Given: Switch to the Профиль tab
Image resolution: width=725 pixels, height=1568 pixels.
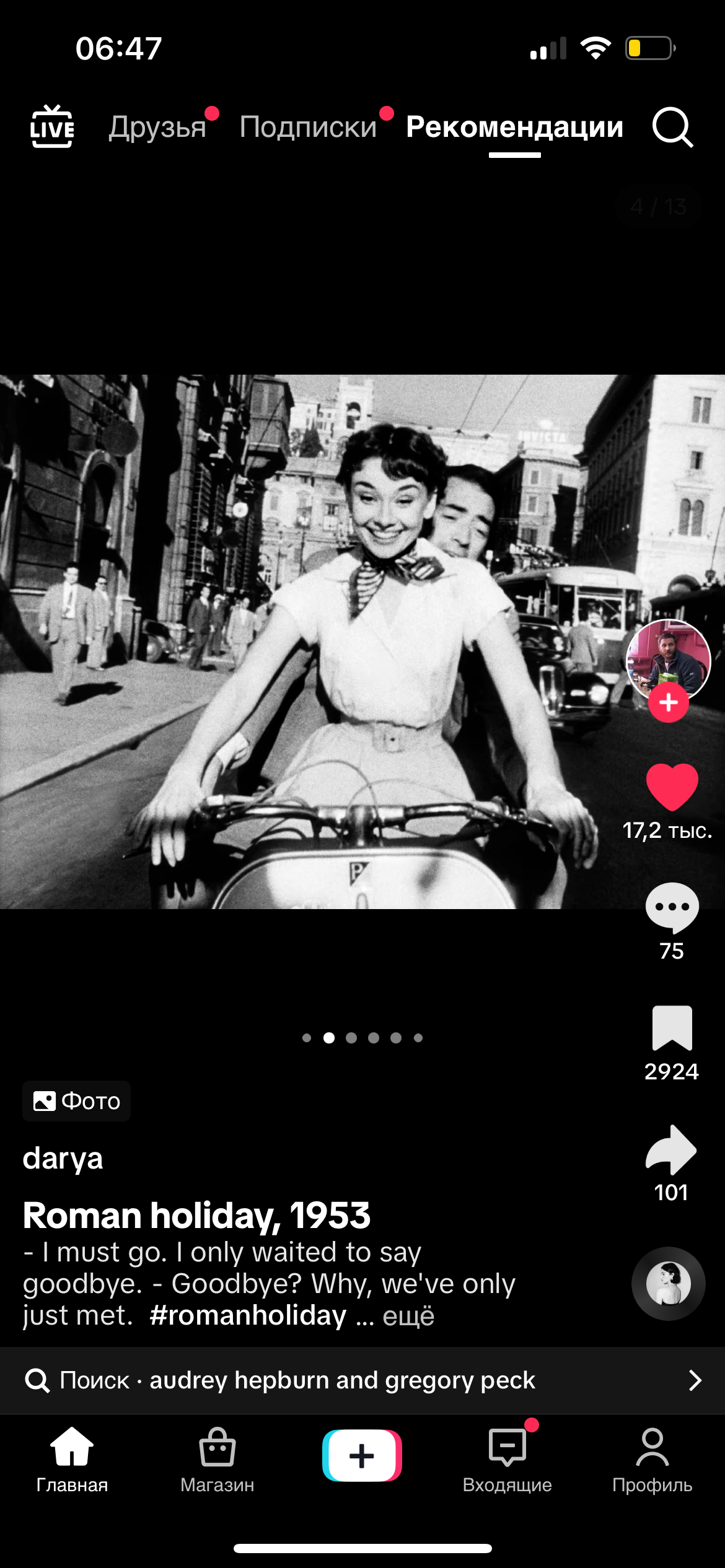Looking at the screenshot, I should [x=652, y=1460].
